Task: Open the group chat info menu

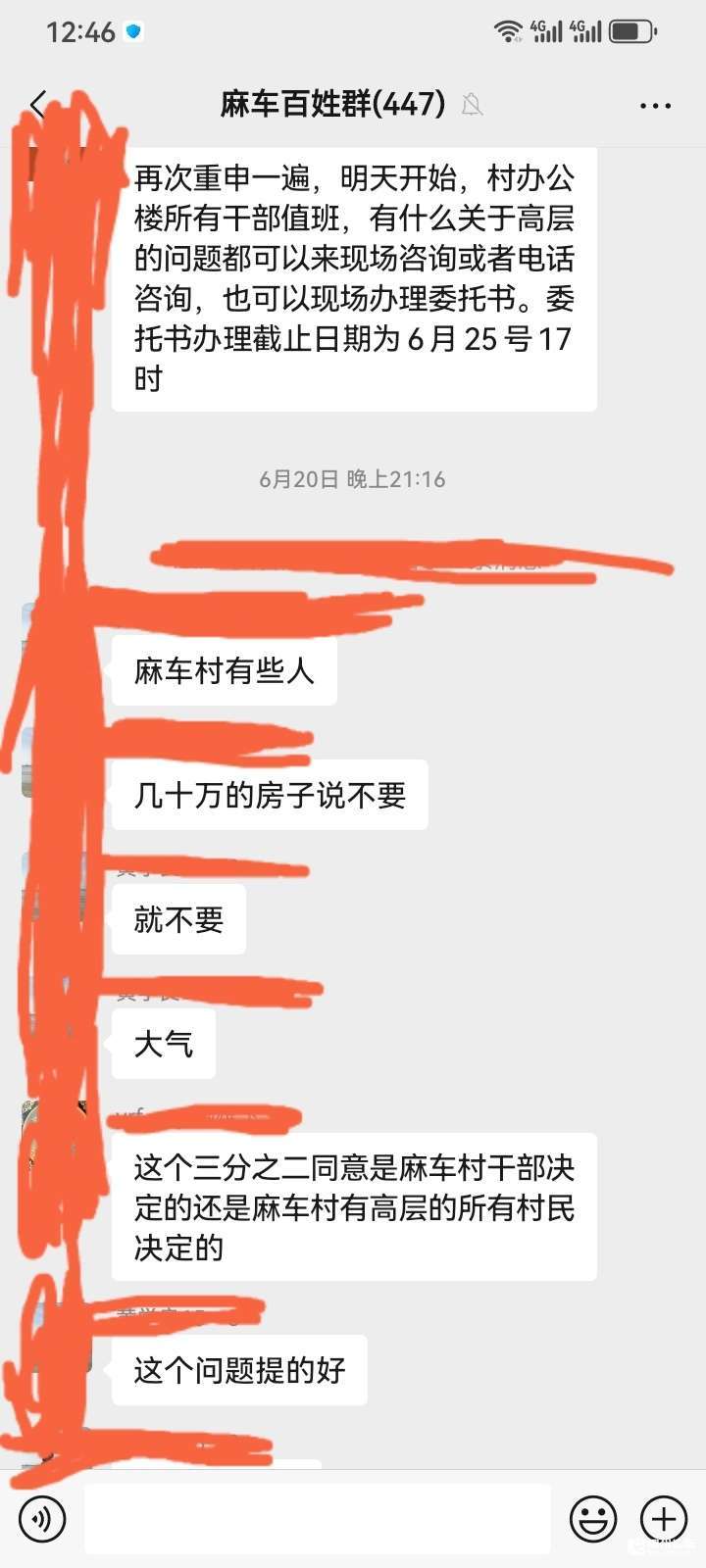Action: pos(654,105)
